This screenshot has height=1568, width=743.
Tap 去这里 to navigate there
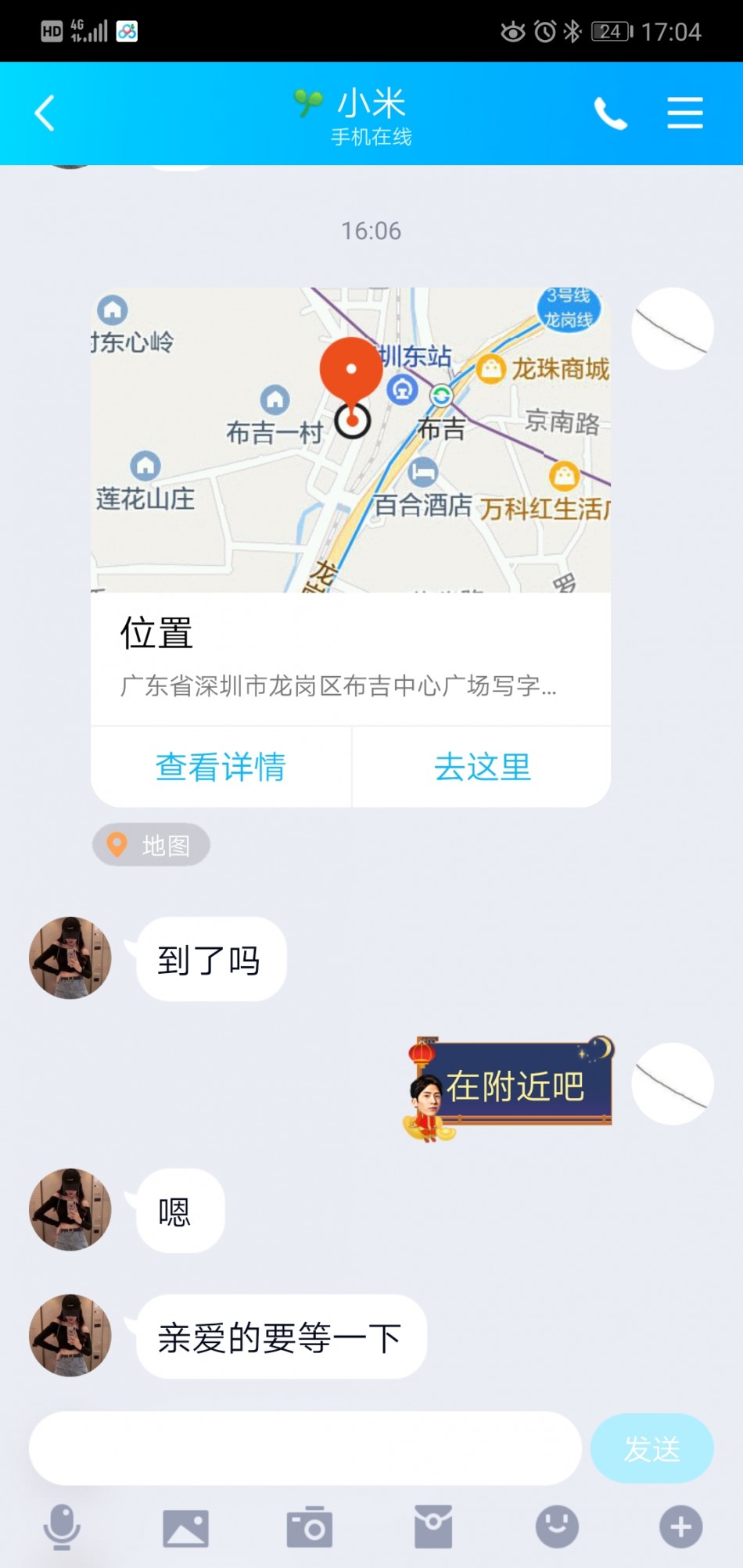point(482,767)
